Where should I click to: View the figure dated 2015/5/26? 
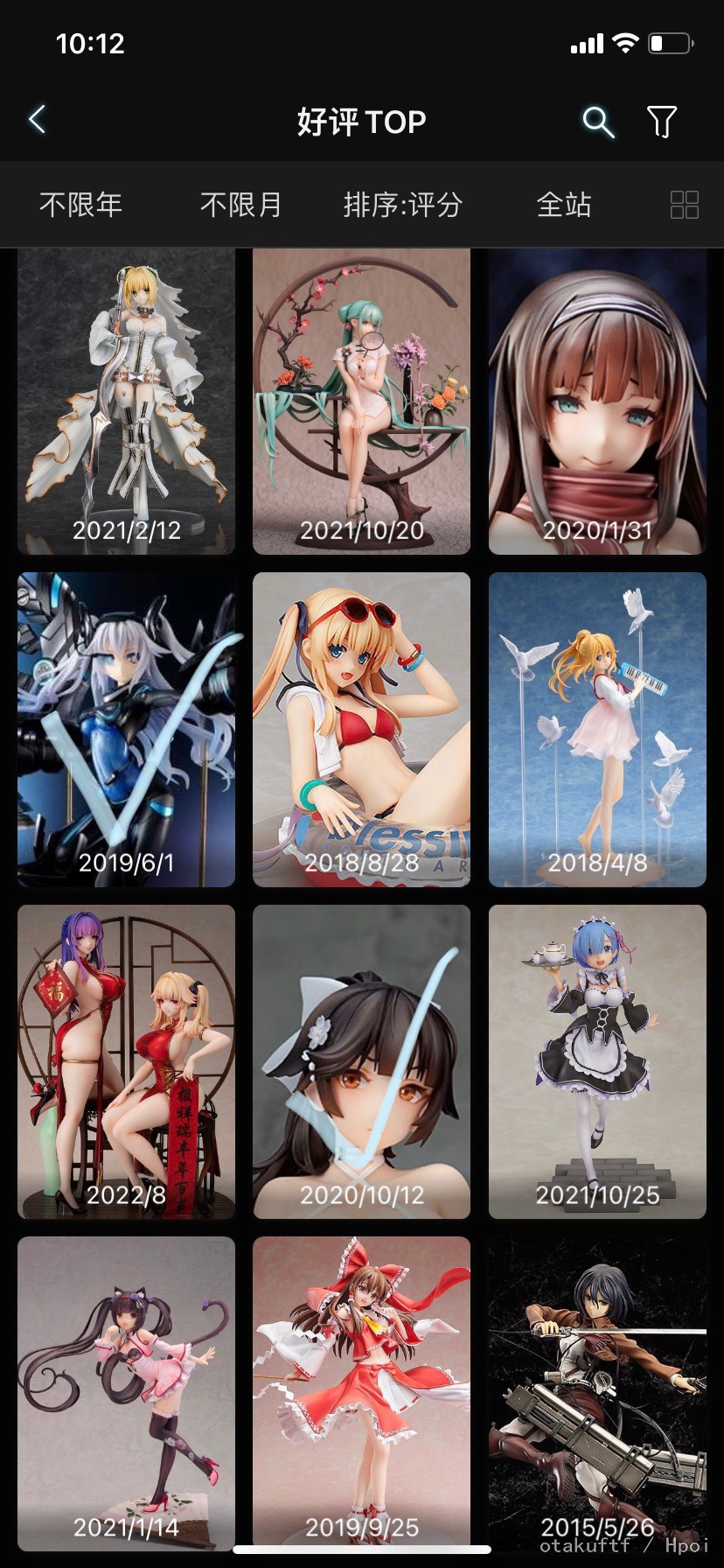tap(597, 1394)
